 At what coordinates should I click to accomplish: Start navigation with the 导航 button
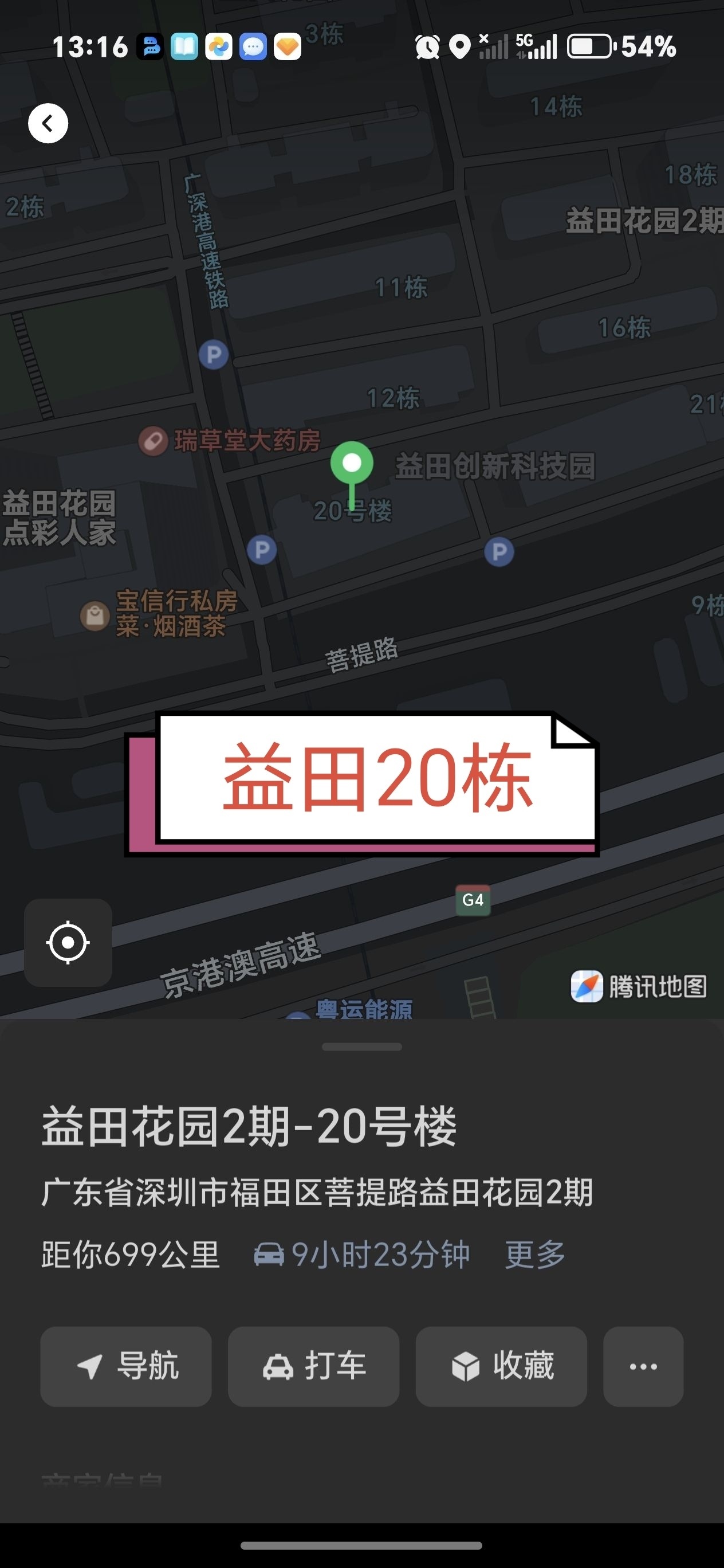(126, 1366)
